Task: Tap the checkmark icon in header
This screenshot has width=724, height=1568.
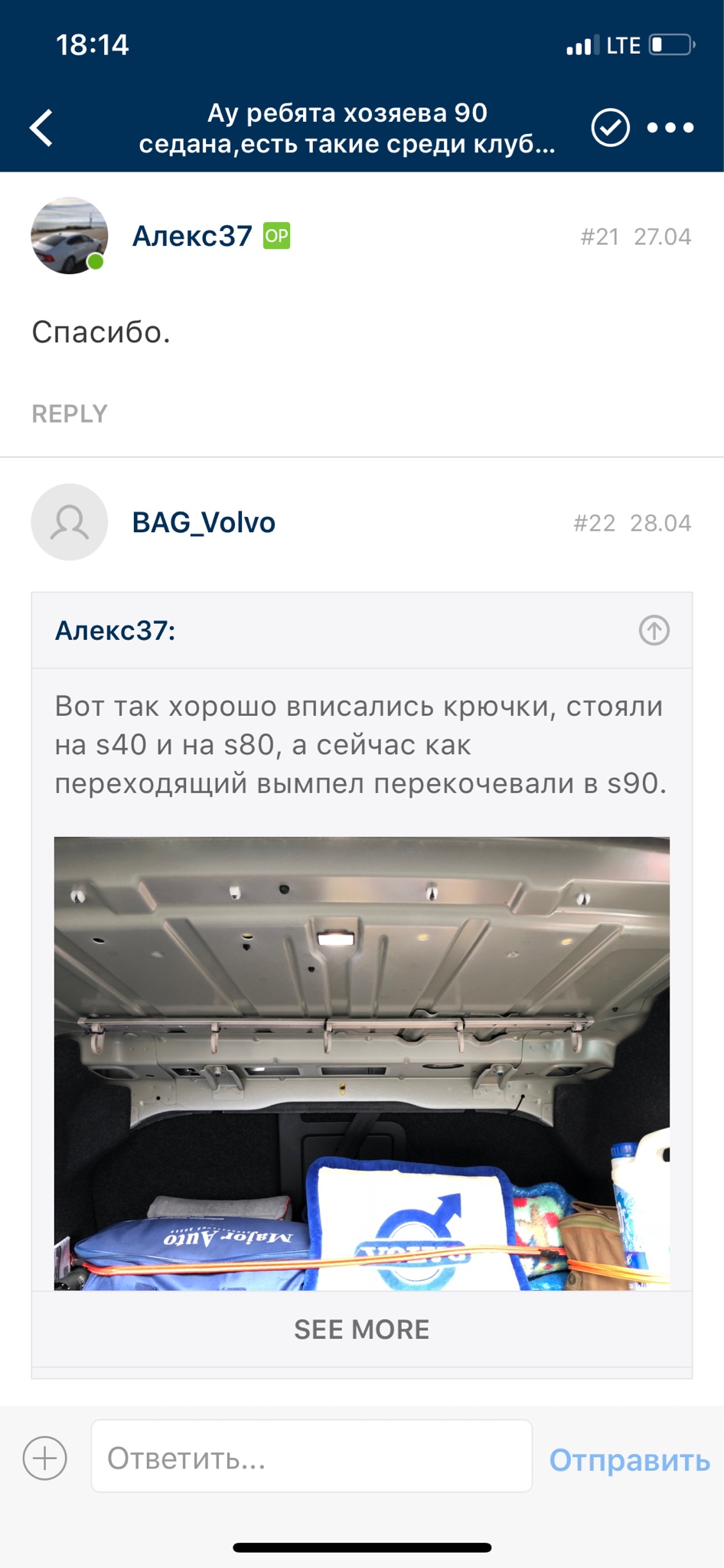Action: pos(610,128)
